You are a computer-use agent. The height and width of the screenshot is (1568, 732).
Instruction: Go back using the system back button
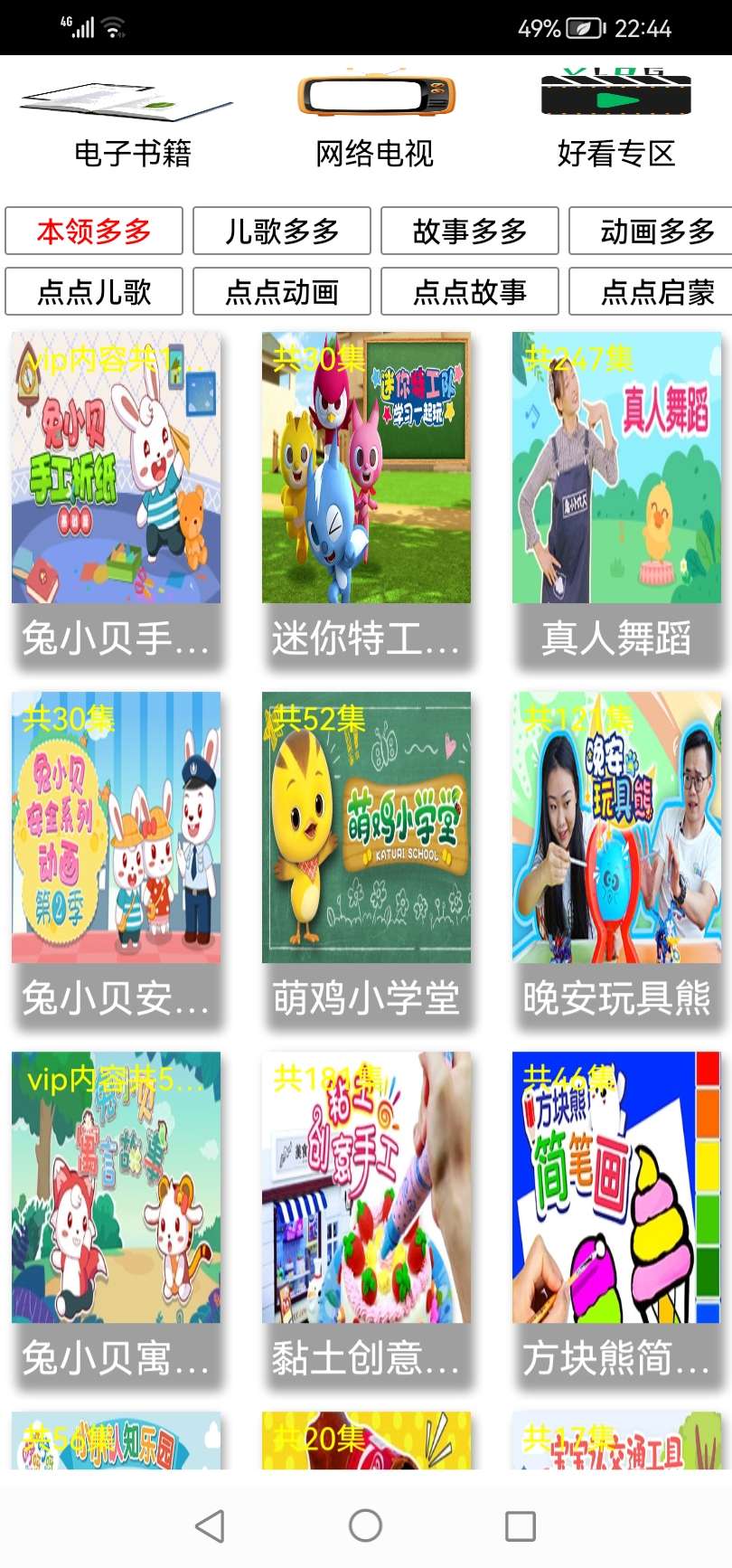(210, 1526)
